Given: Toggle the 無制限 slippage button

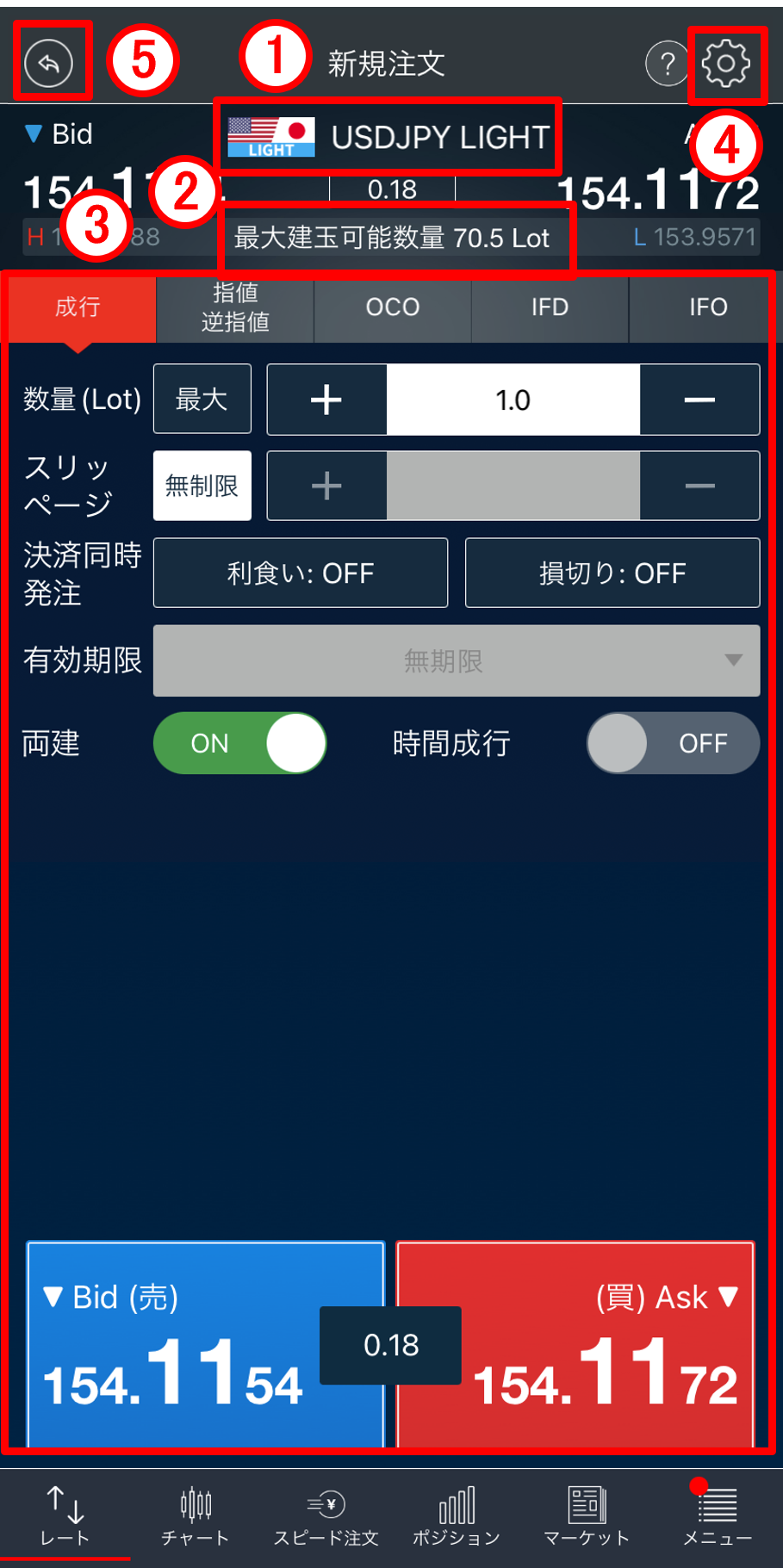Looking at the screenshot, I should tap(202, 486).
